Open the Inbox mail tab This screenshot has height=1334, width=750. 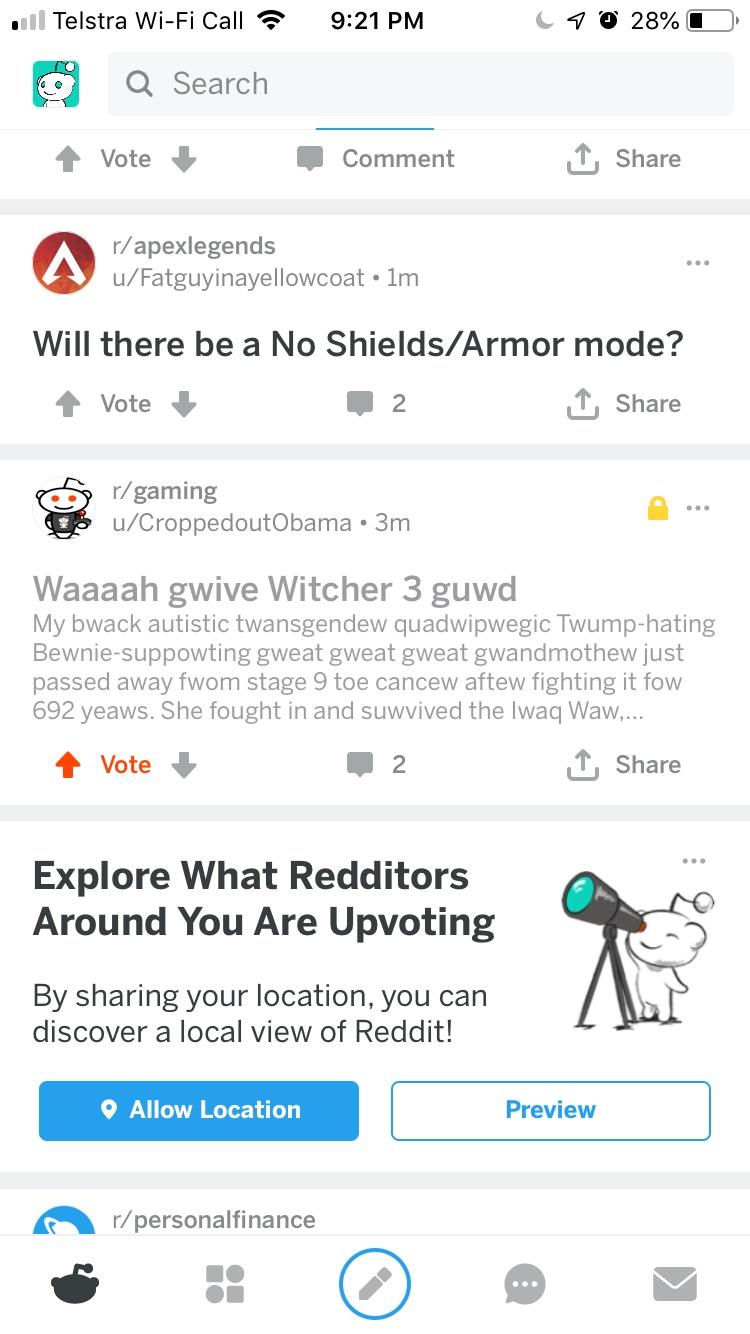[674, 1284]
